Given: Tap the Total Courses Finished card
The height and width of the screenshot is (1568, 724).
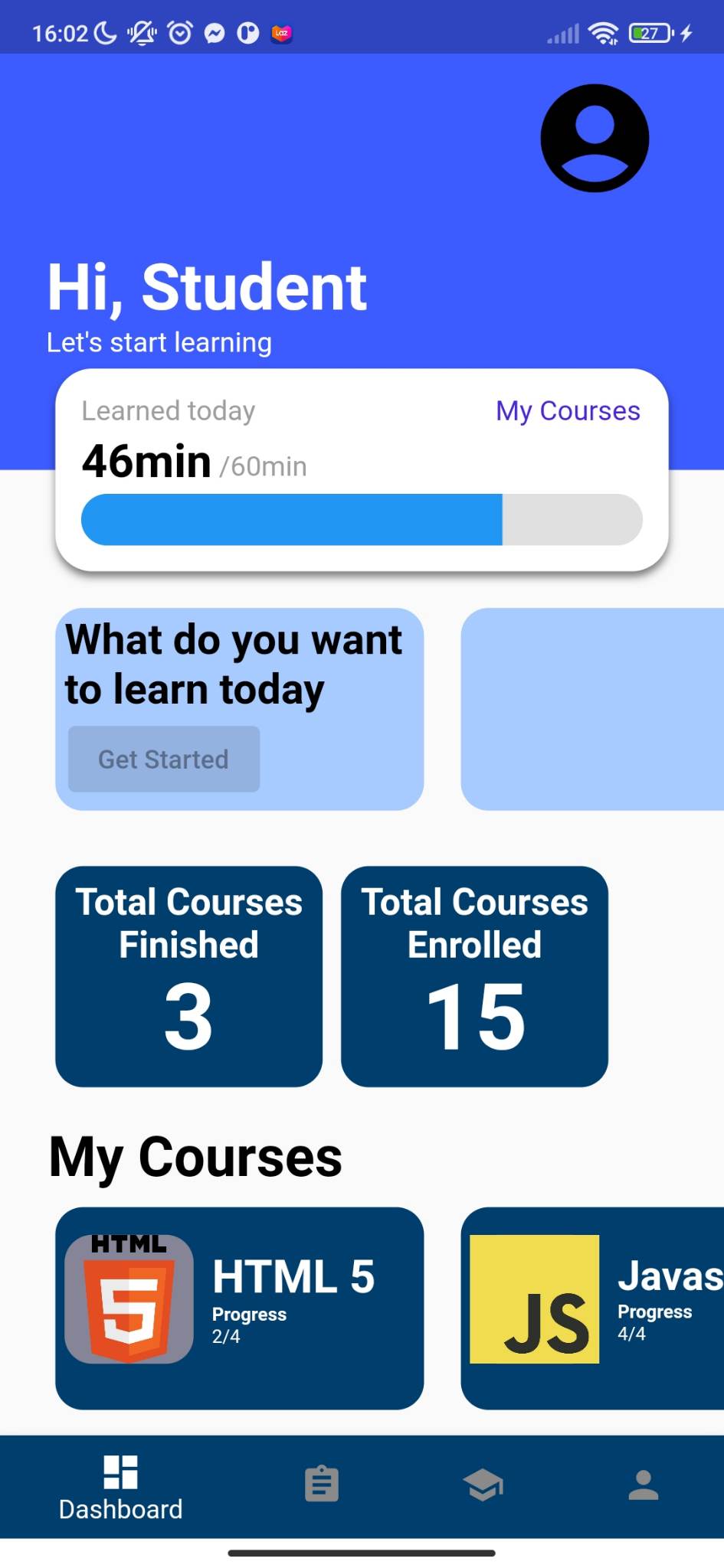Looking at the screenshot, I should coord(188,977).
